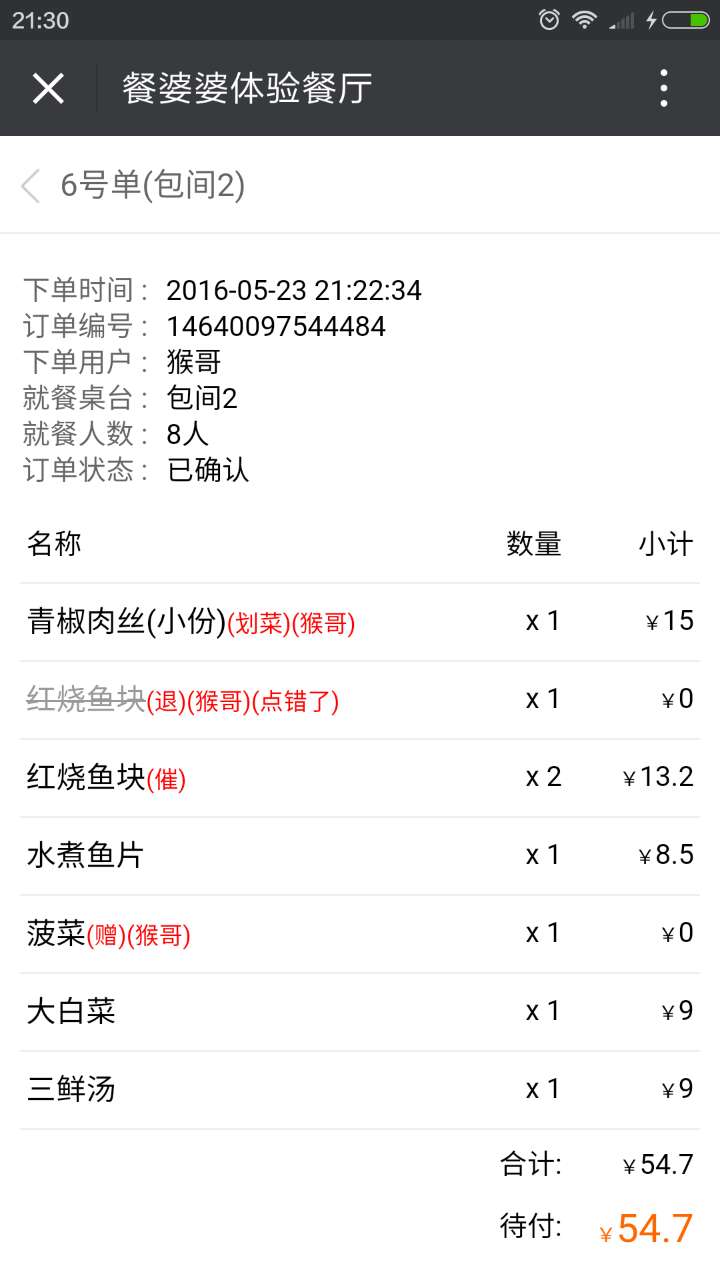Viewport: 720px width, 1280px height.
Task: Open the three-dot overflow menu
Action: click(663, 88)
